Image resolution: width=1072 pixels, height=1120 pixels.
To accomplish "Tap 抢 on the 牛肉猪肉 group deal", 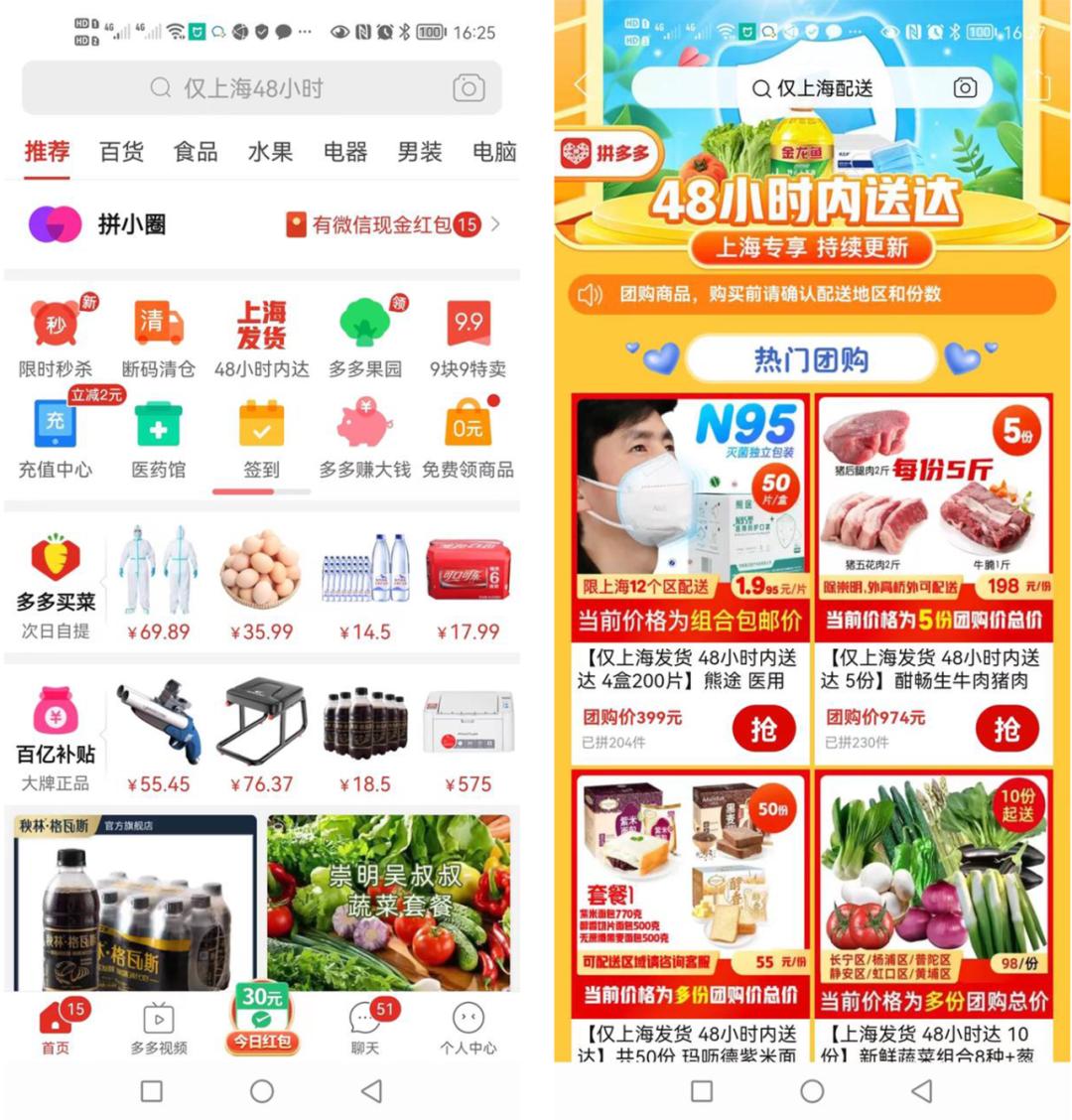I will (1006, 729).
